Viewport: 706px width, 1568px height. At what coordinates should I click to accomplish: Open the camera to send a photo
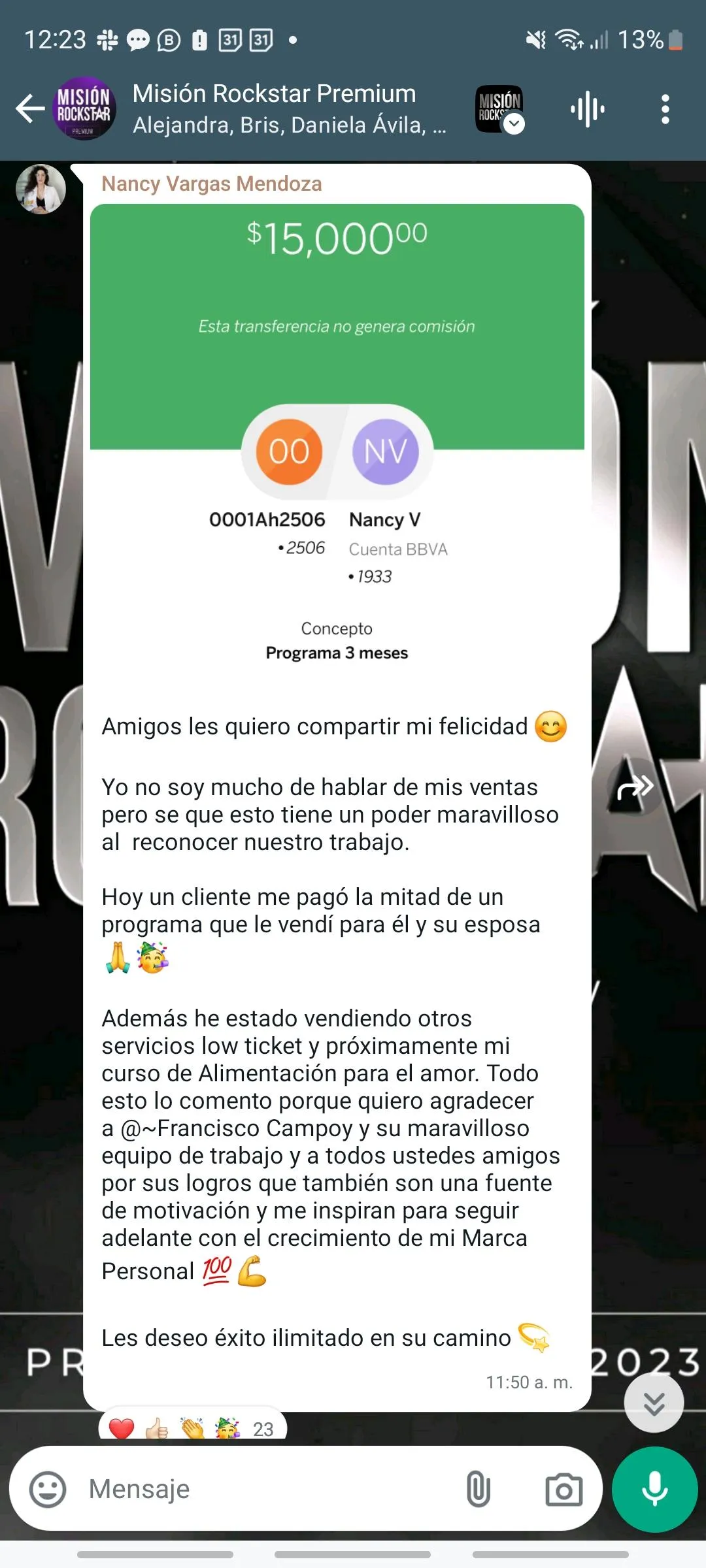(563, 1490)
